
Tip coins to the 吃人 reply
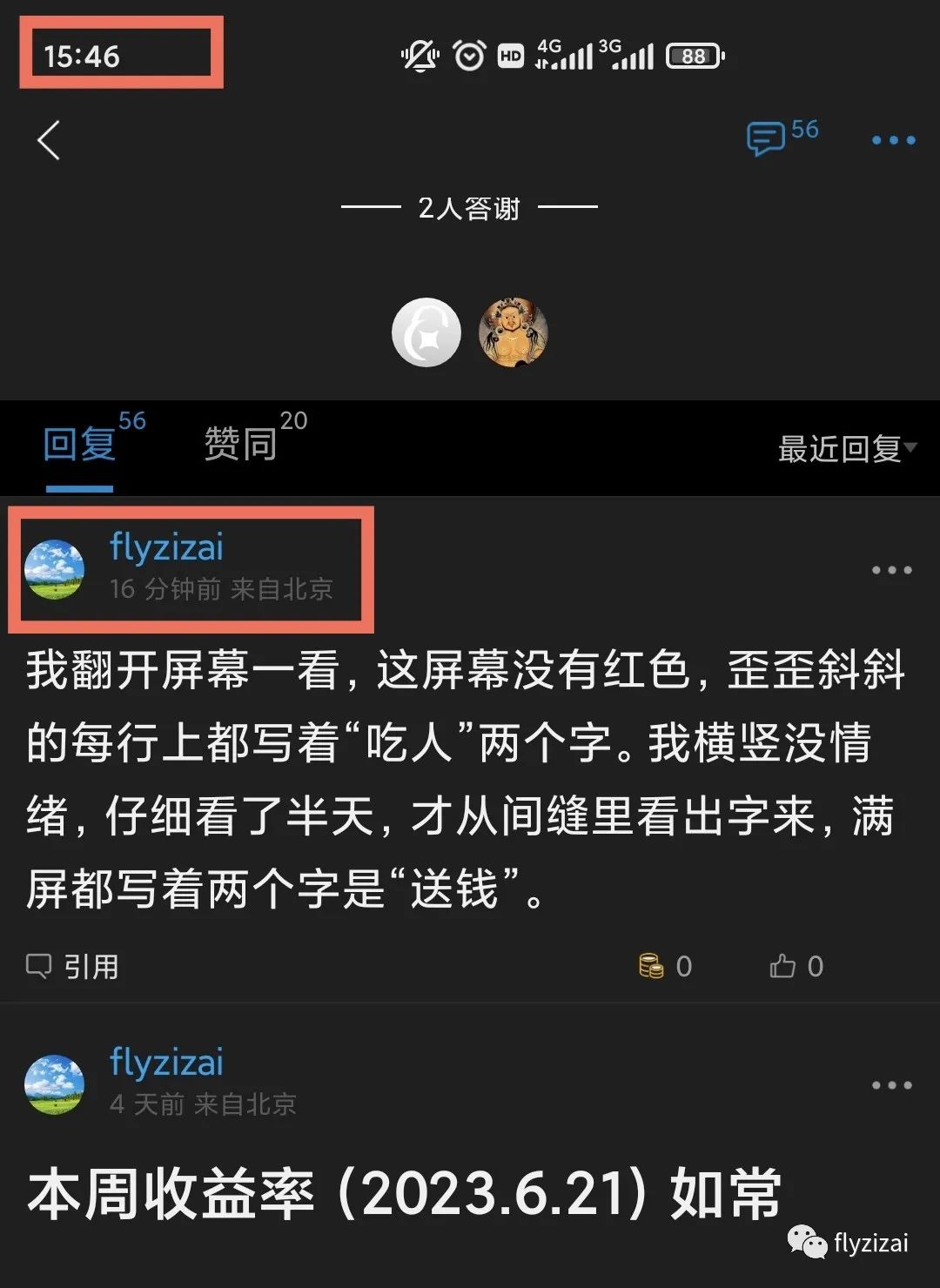pos(665,966)
